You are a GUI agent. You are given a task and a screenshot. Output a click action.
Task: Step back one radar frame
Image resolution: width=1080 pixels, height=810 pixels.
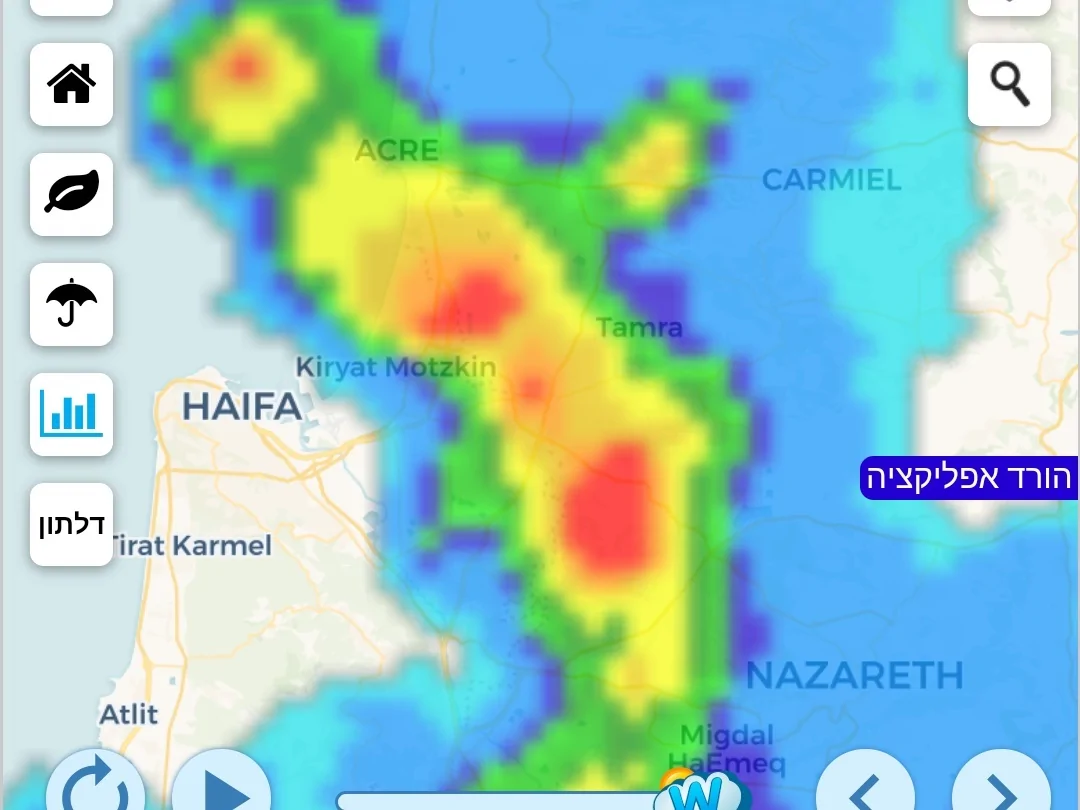pos(866,789)
